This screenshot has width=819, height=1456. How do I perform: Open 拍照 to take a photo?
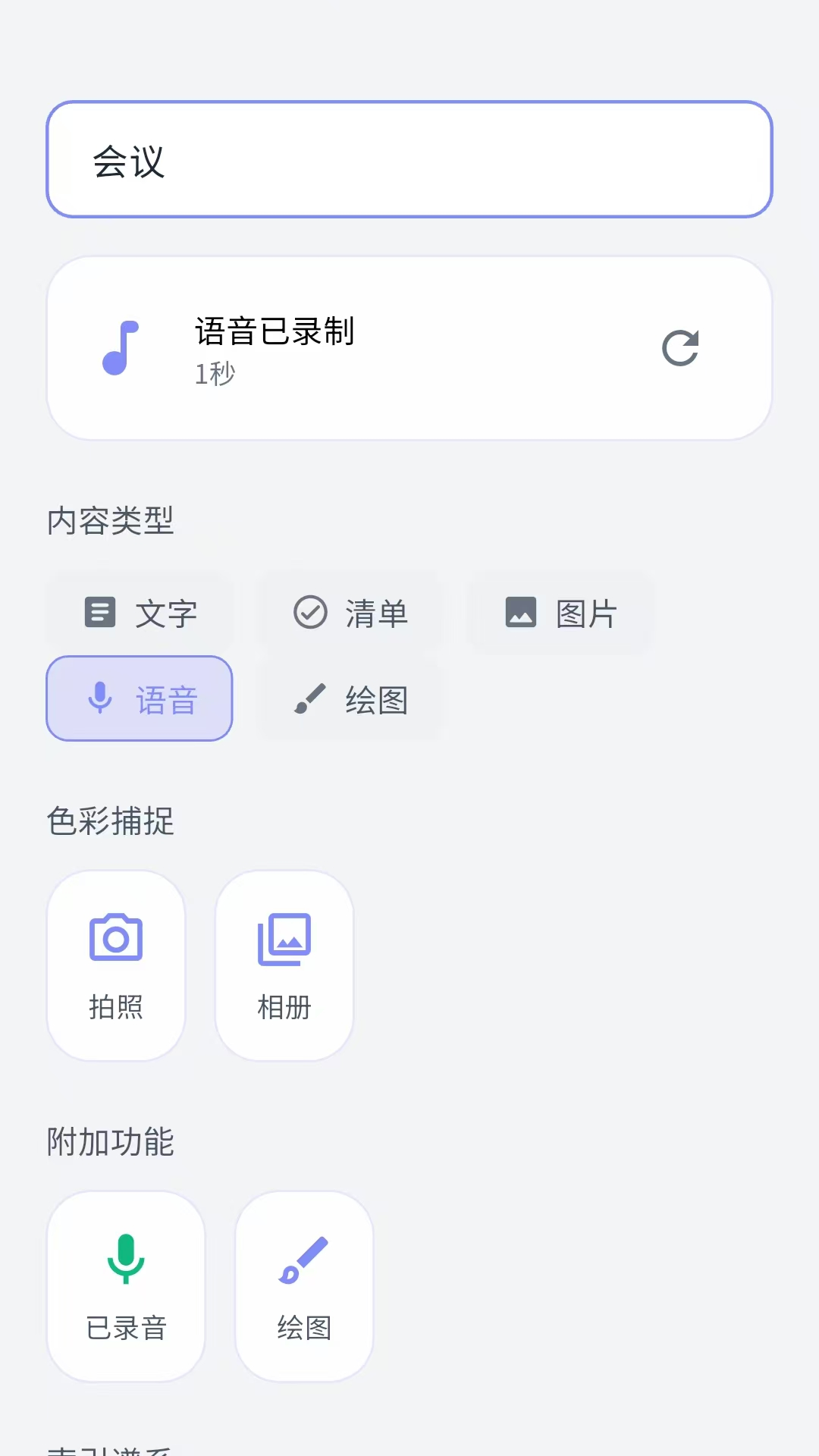(115, 965)
